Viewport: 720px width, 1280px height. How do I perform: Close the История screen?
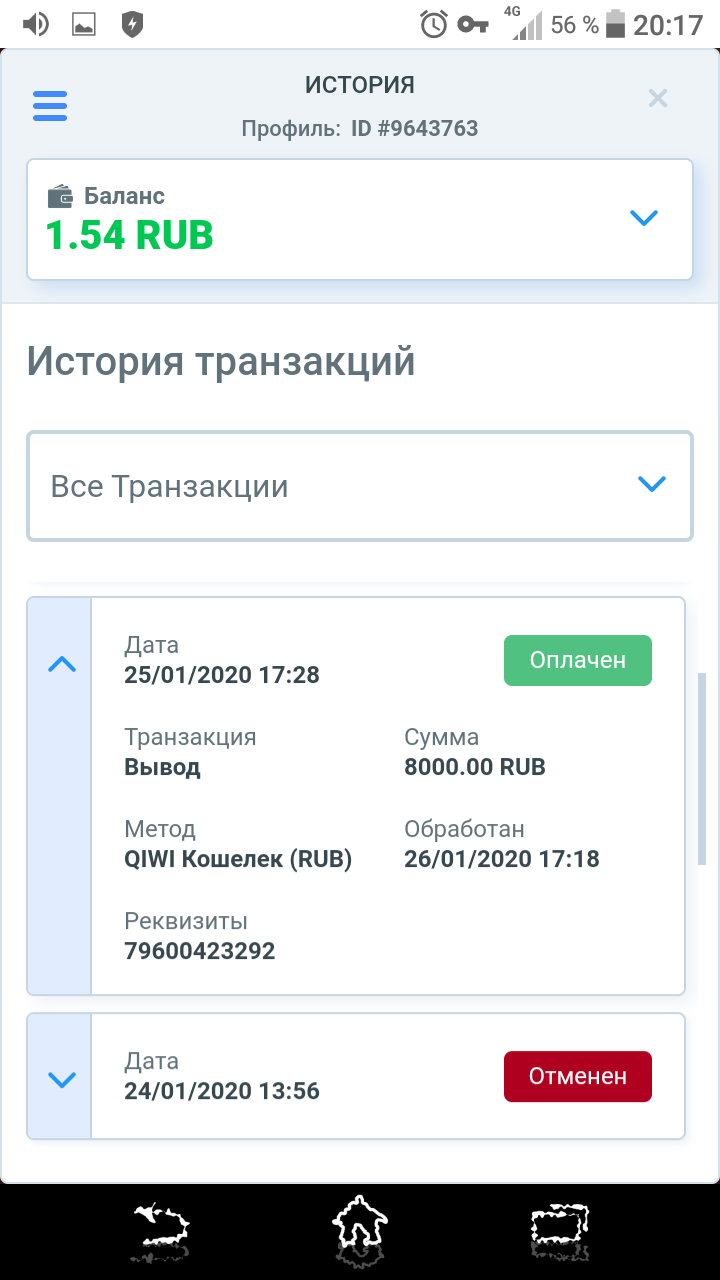point(657,98)
